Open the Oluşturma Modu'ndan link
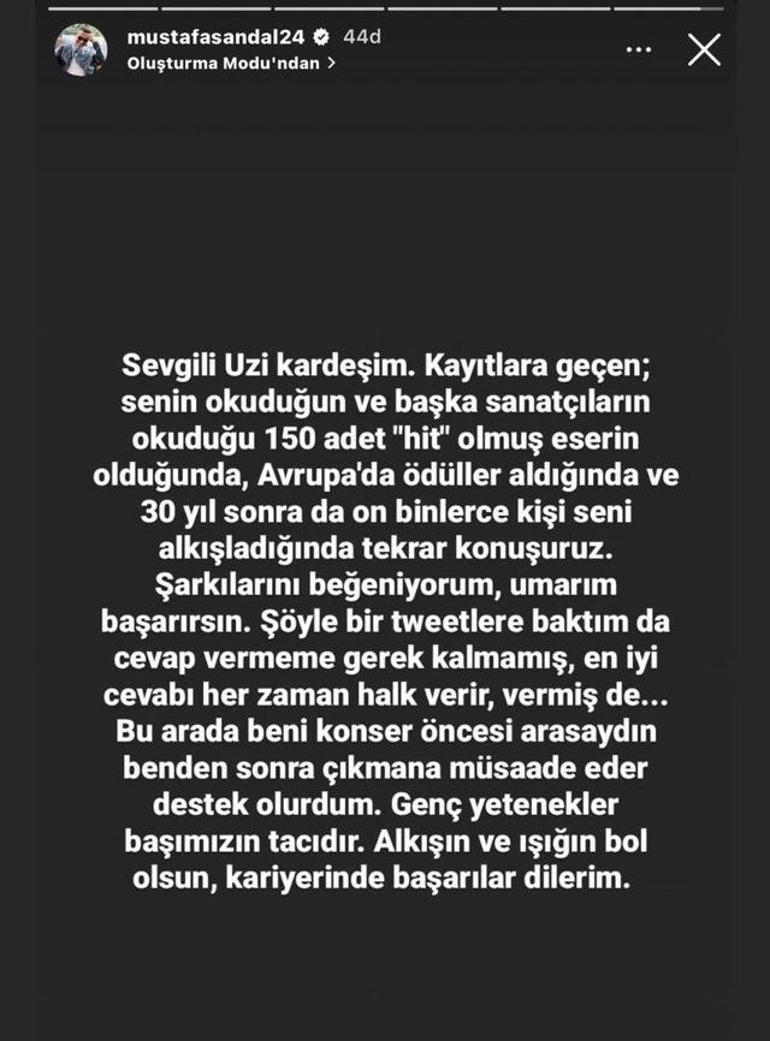 [x=231, y=63]
